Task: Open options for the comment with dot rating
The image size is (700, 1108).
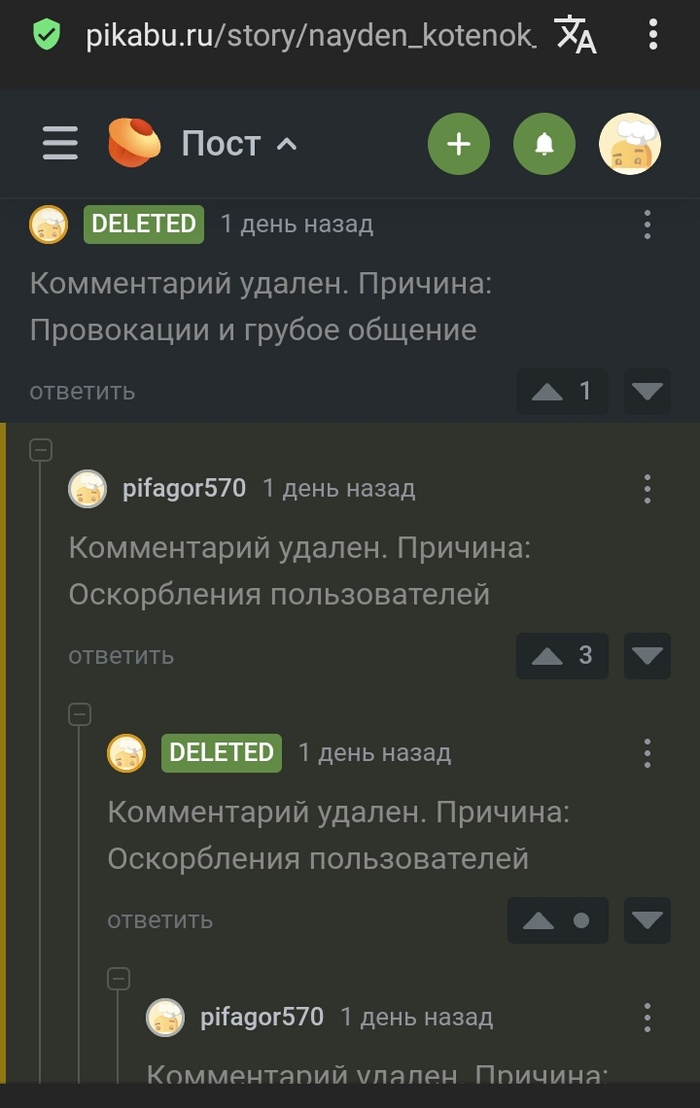Action: click(x=647, y=753)
